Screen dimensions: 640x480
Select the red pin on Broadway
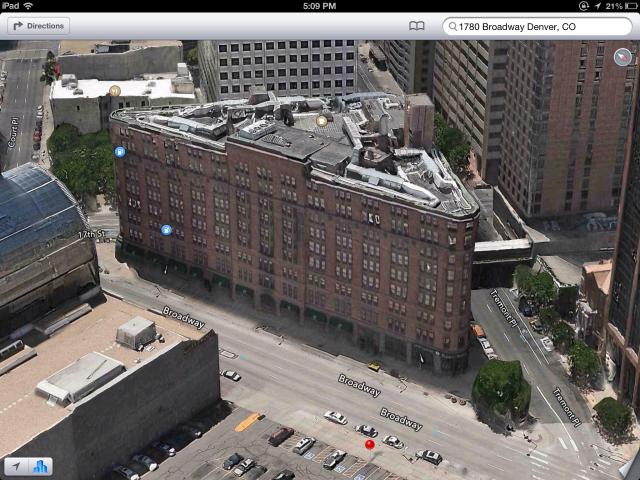point(370,443)
